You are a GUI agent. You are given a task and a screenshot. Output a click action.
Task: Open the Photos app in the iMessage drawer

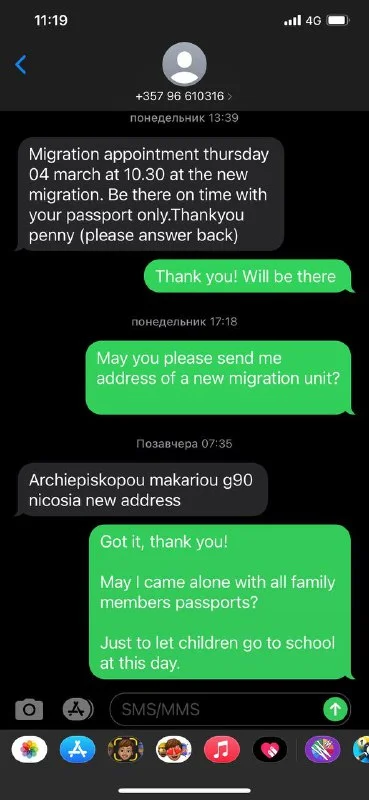pyautogui.click(x=29, y=750)
